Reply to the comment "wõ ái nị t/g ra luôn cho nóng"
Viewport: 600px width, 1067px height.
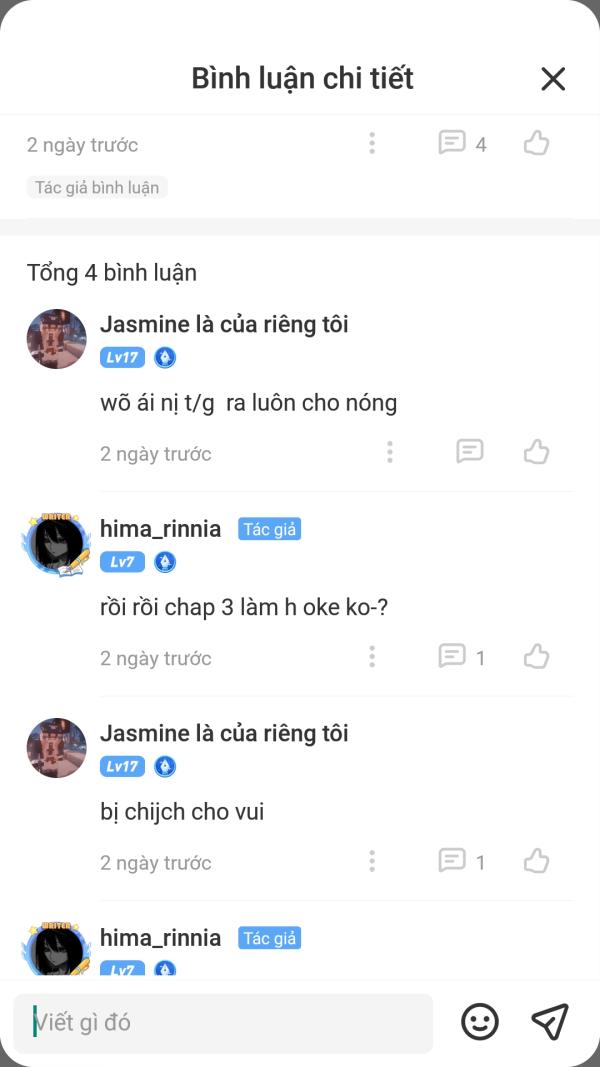click(x=470, y=452)
